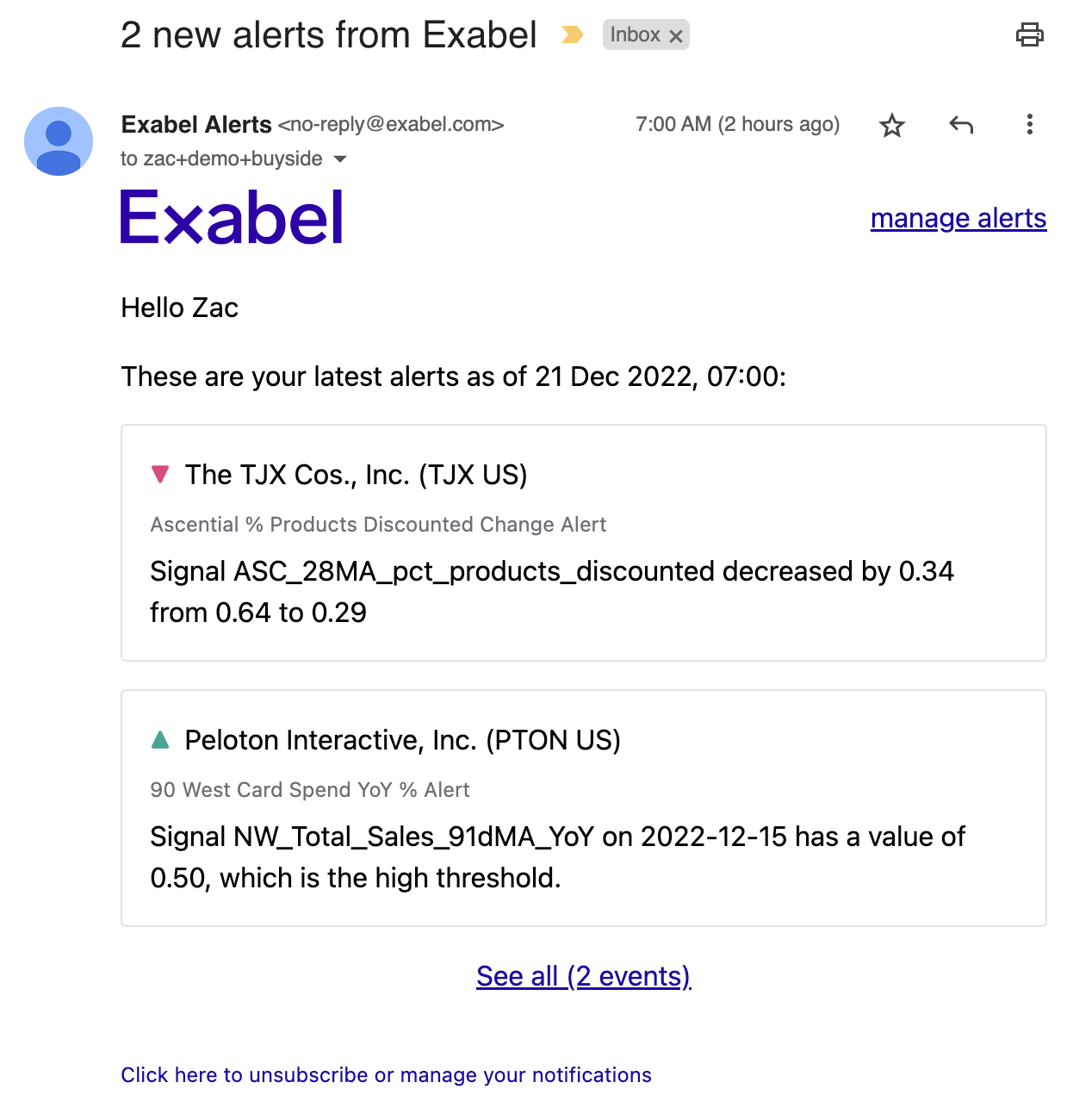Open the manage alerts link
The height and width of the screenshot is (1120, 1073).
958,219
